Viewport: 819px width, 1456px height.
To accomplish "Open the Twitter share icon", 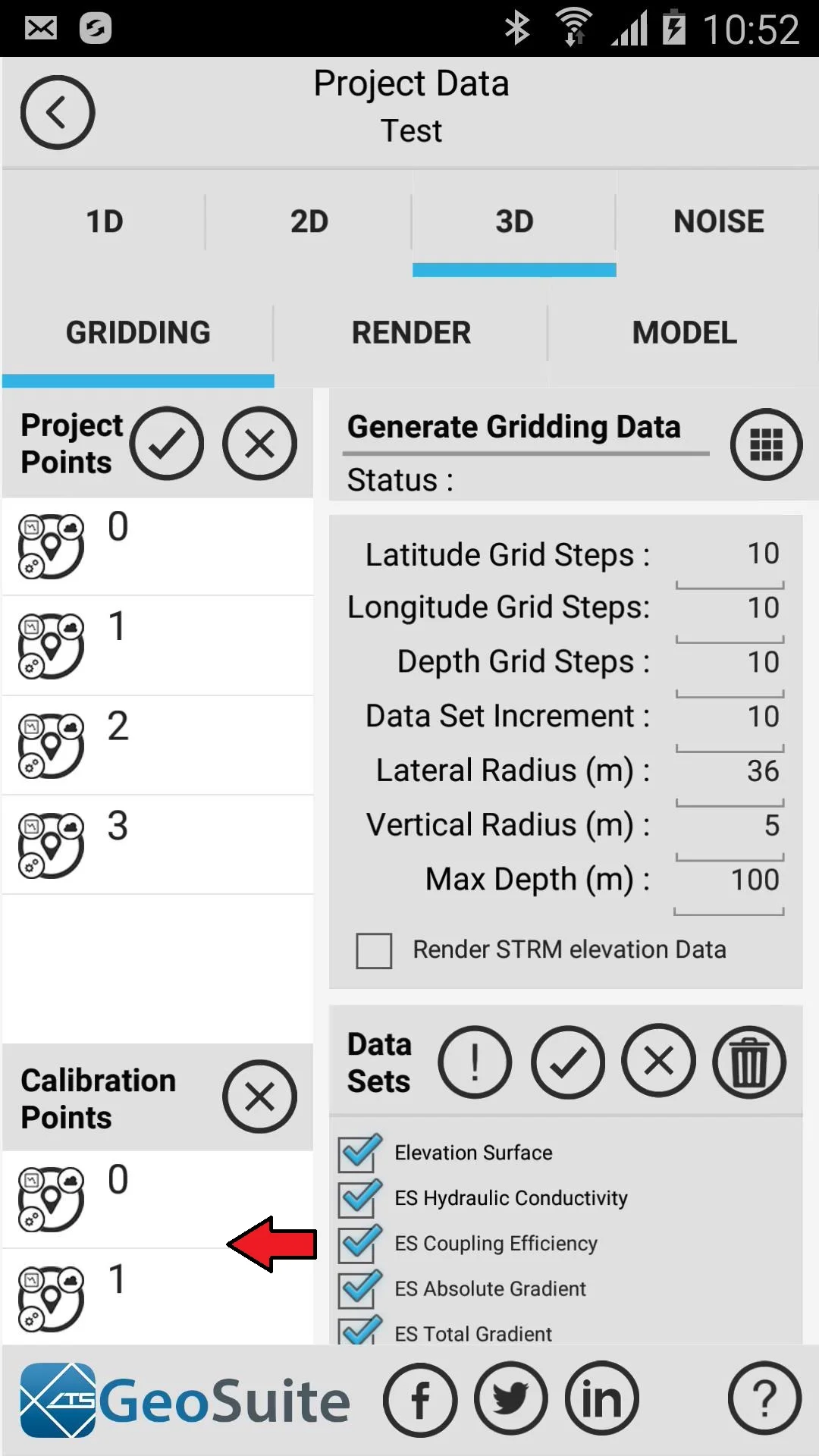I will tap(511, 1399).
